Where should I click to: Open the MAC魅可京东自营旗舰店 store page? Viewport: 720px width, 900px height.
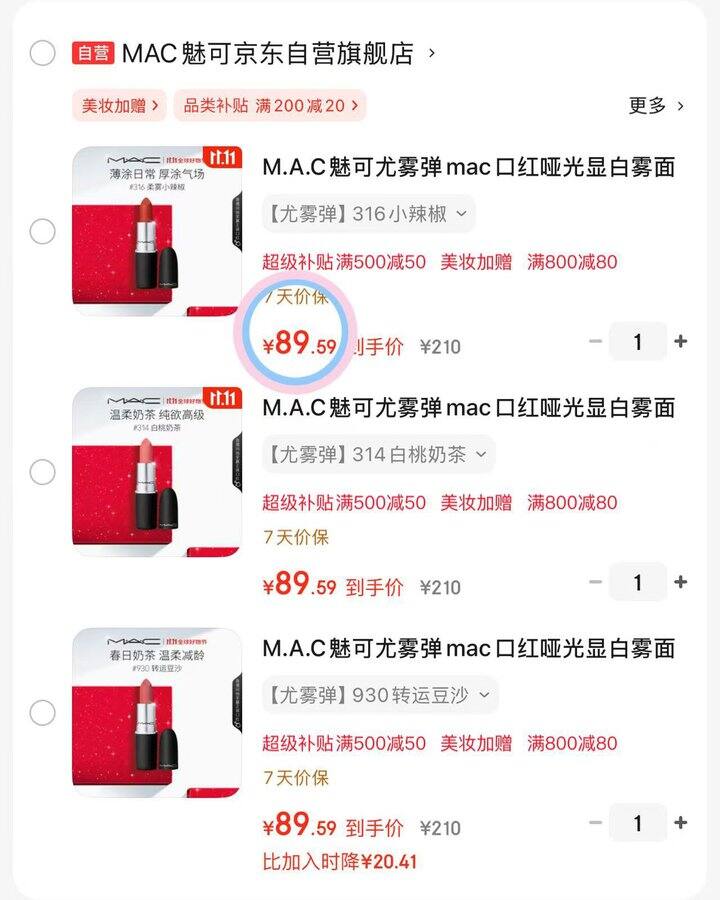coord(267,53)
